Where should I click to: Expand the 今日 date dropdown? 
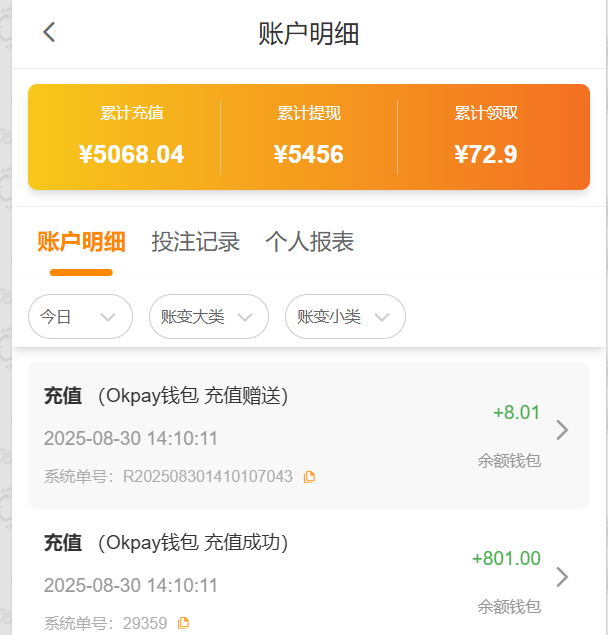point(80,317)
